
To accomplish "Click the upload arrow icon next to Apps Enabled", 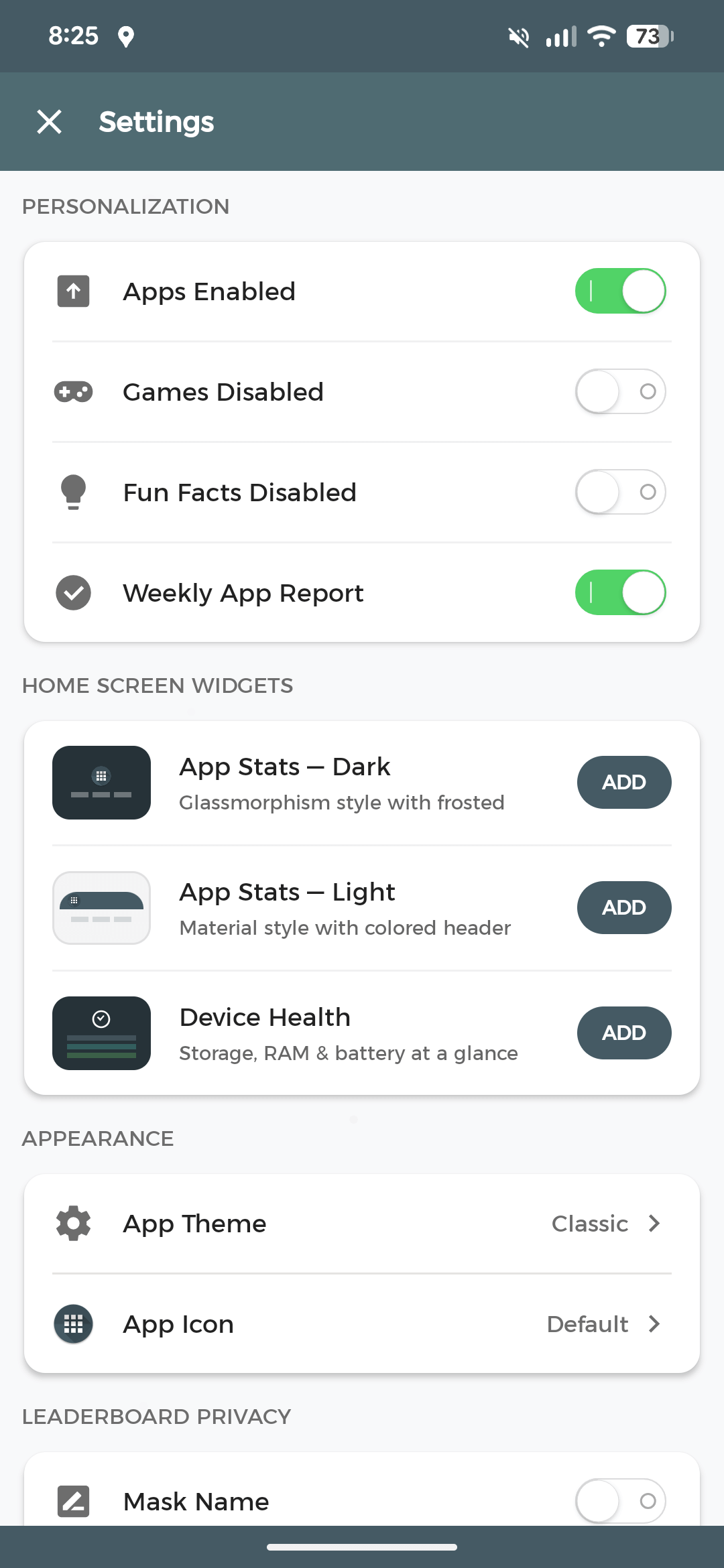I will click(x=73, y=291).
